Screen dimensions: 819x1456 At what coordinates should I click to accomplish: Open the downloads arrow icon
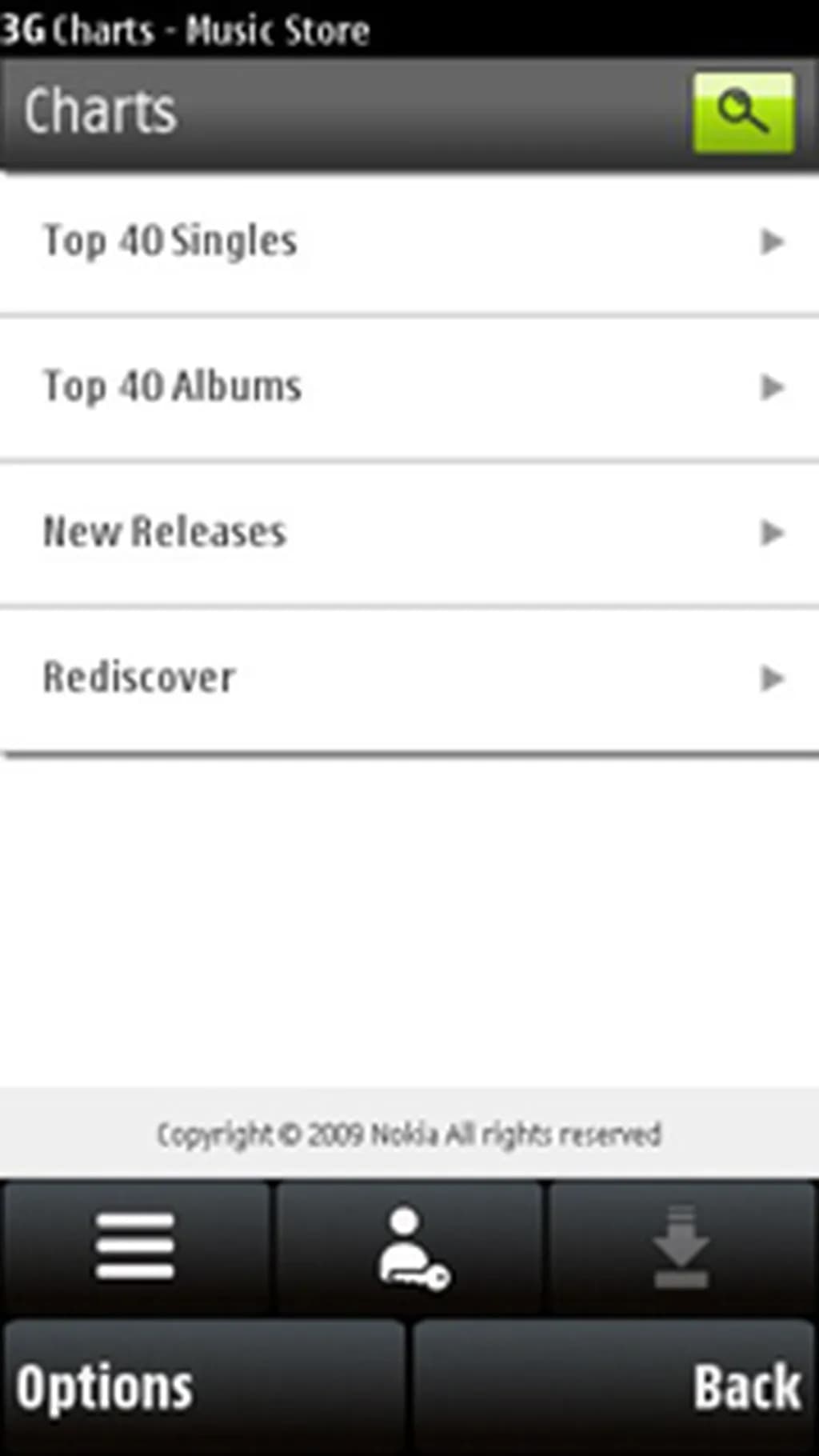[681, 1246]
